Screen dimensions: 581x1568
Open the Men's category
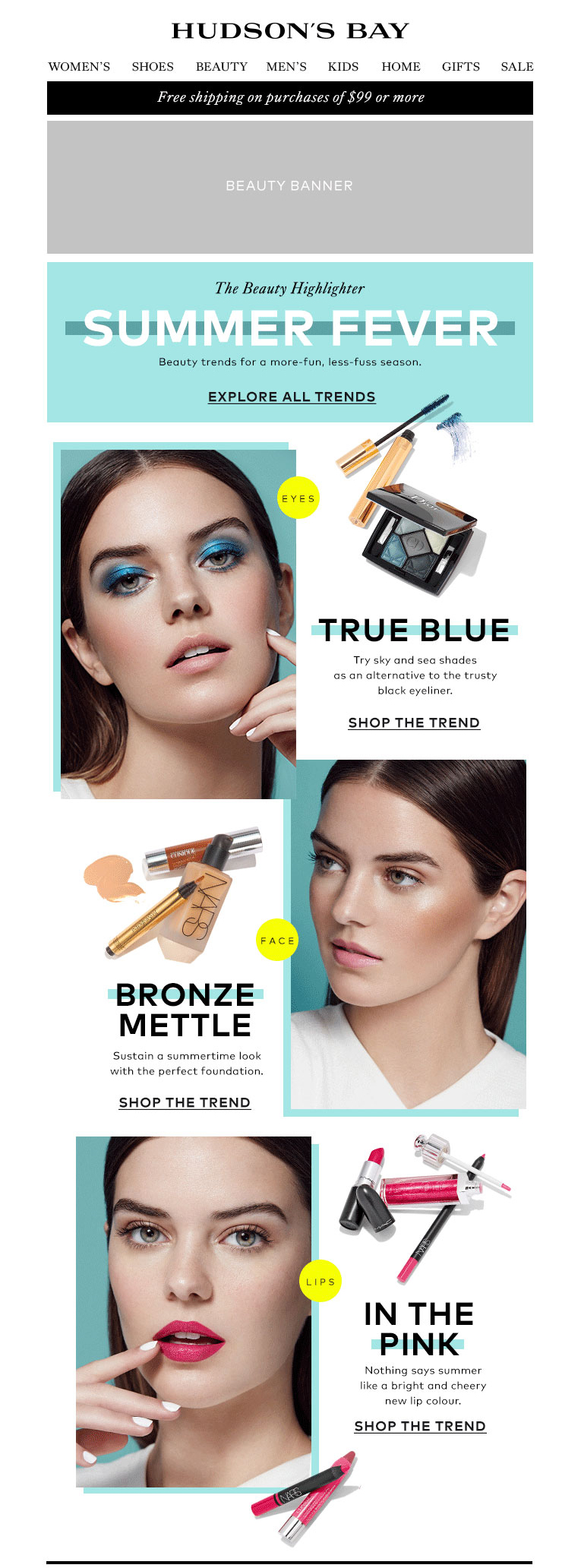click(286, 67)
